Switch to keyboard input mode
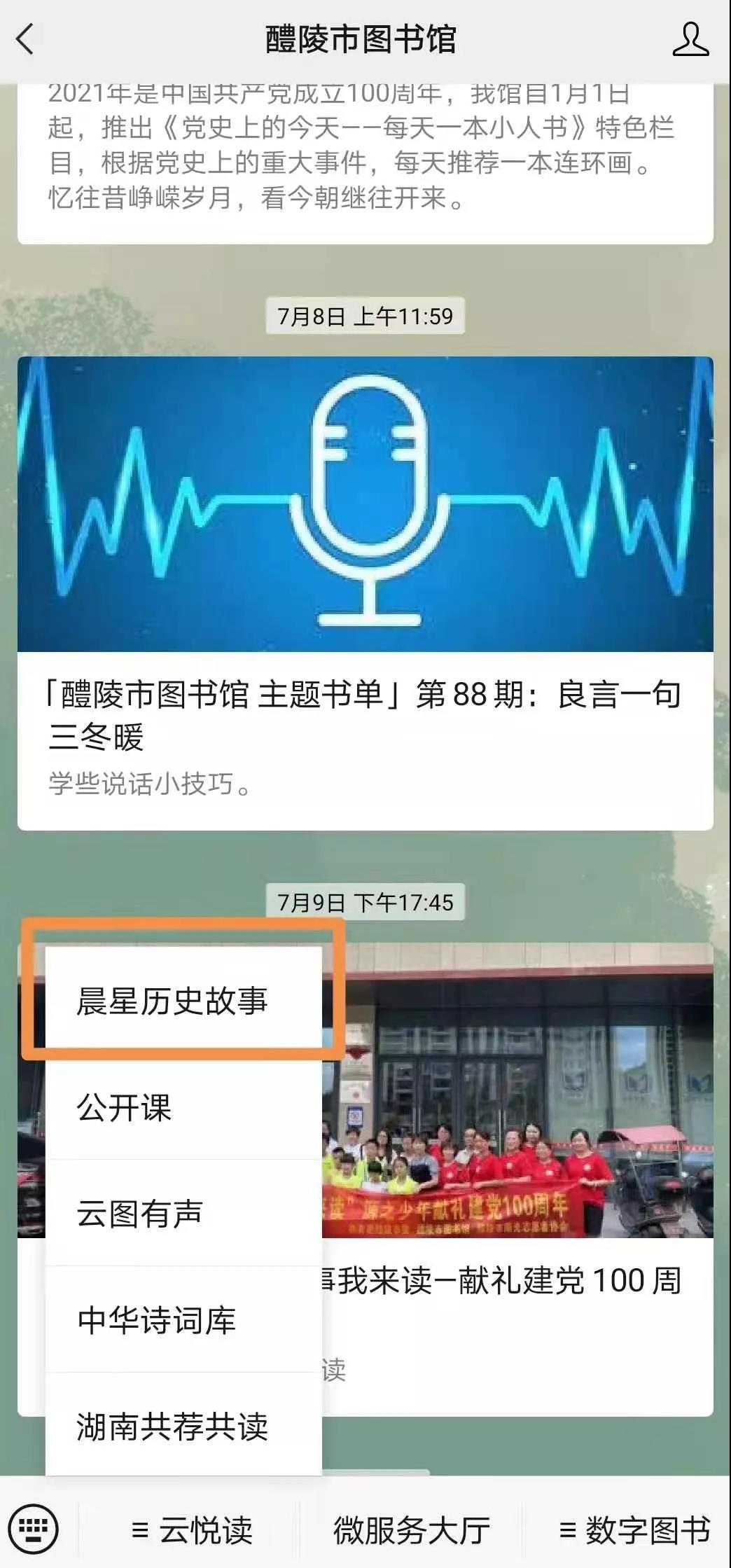731x1568 pixels. click(x=36, y=1529)
